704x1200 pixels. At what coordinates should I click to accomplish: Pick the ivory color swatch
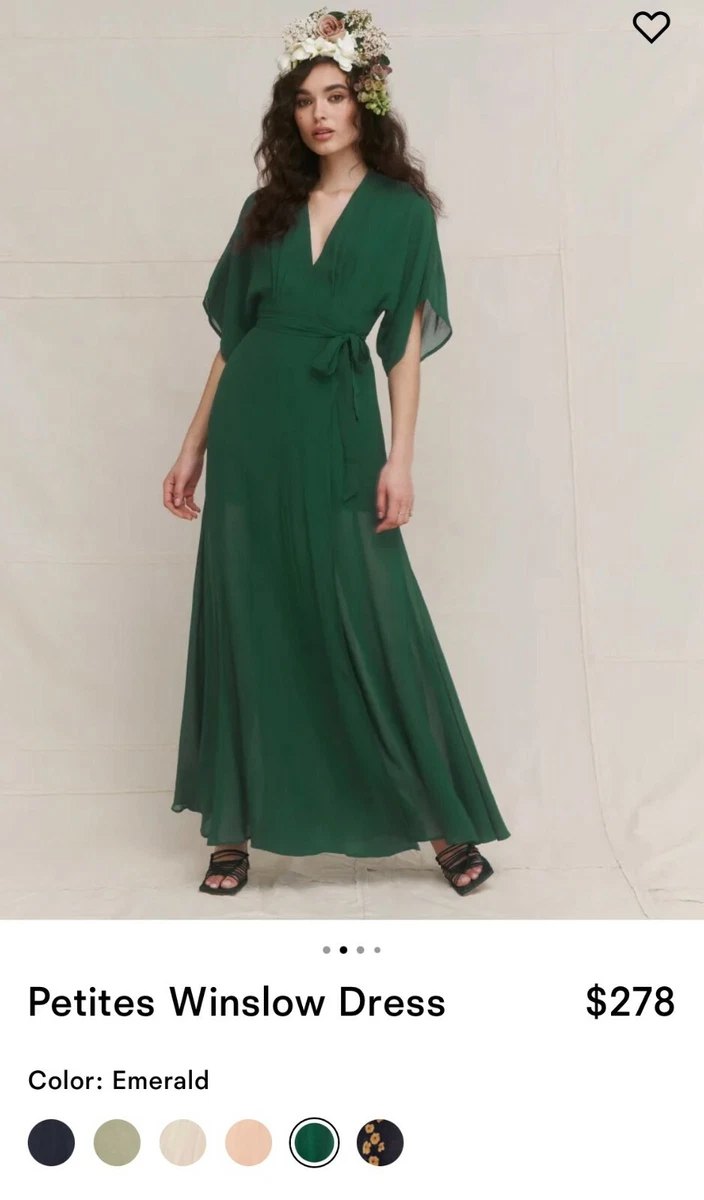182,1142
